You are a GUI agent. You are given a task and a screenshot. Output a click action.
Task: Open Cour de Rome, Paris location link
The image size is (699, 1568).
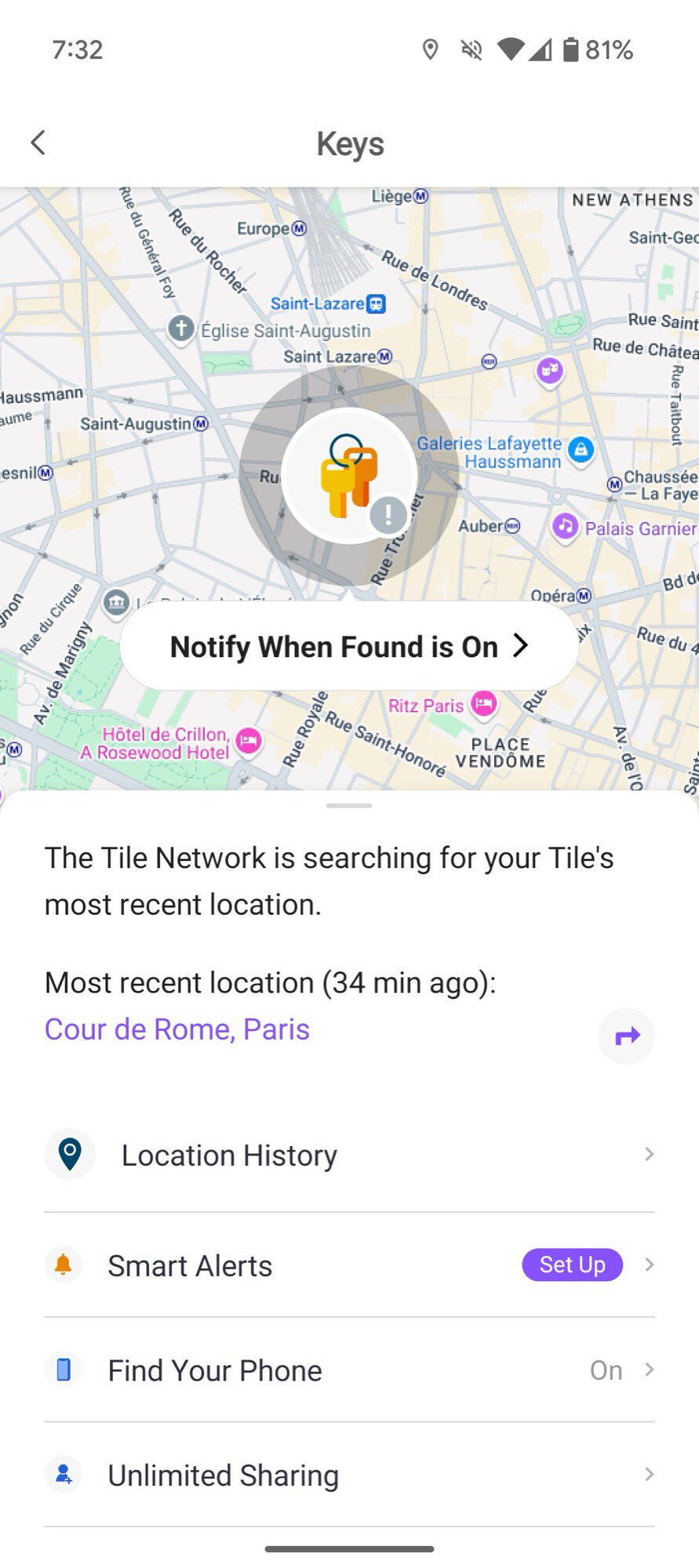[177, 1029]
